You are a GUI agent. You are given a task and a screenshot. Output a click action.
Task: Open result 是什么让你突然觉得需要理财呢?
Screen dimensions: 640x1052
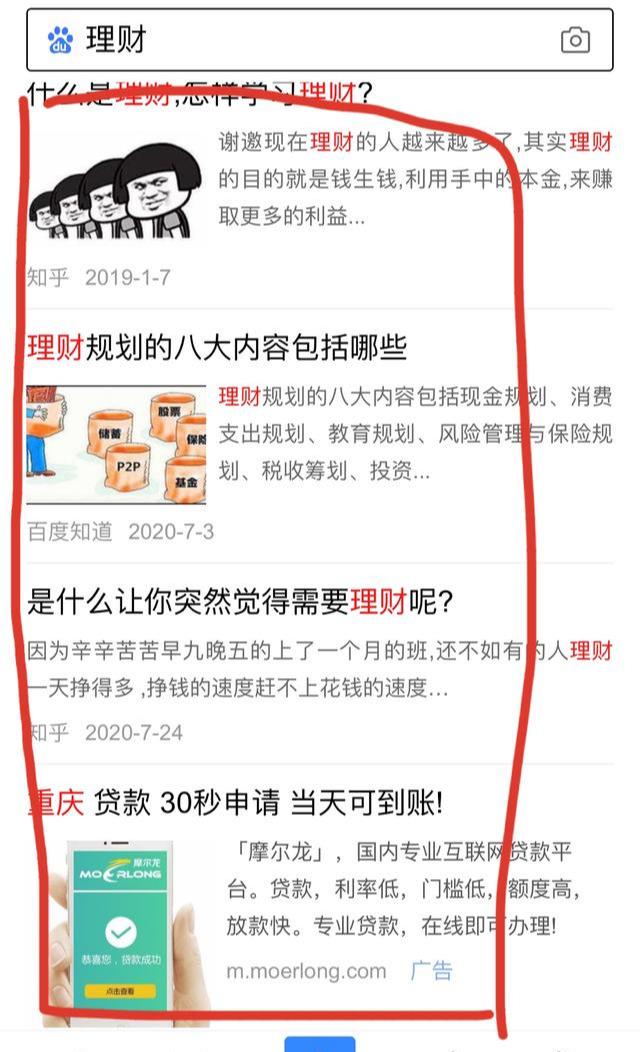coord(240,601)
